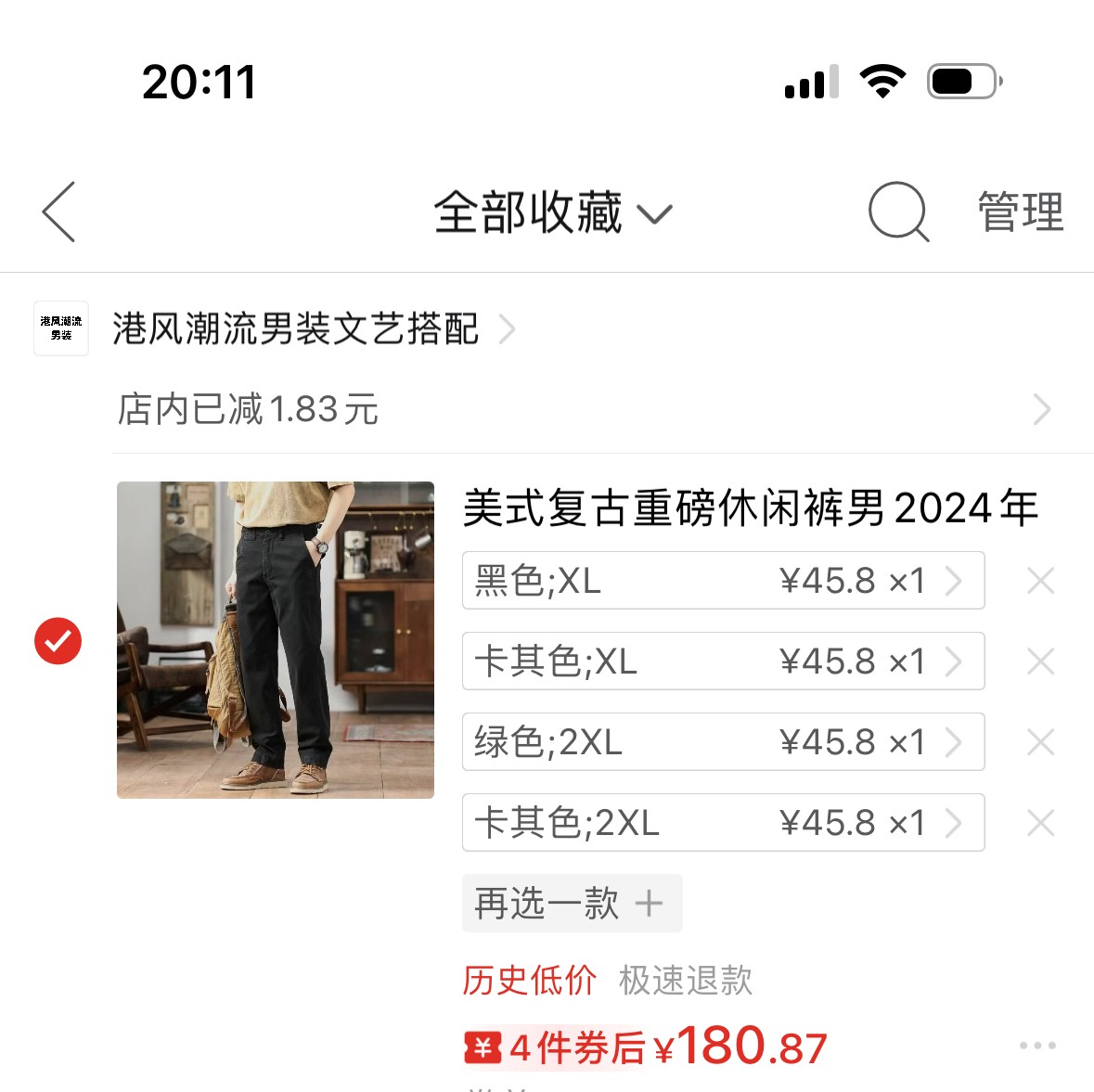Viewport: 1094px width, 1092px height.
Task: View 店内已减1.83元 discount details
Action: click(585, 409)
